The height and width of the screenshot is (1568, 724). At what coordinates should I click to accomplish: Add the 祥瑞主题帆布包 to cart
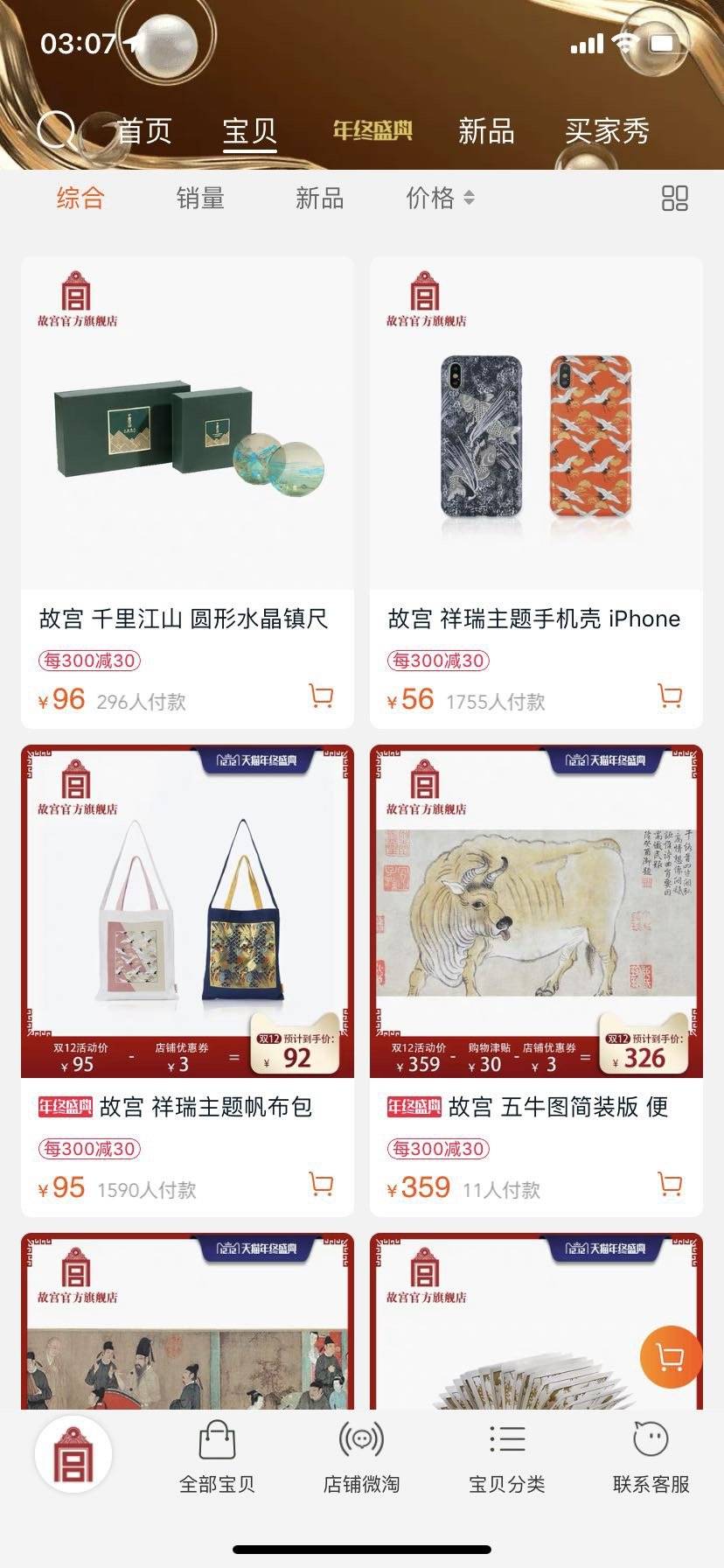tap(321, 1185)
